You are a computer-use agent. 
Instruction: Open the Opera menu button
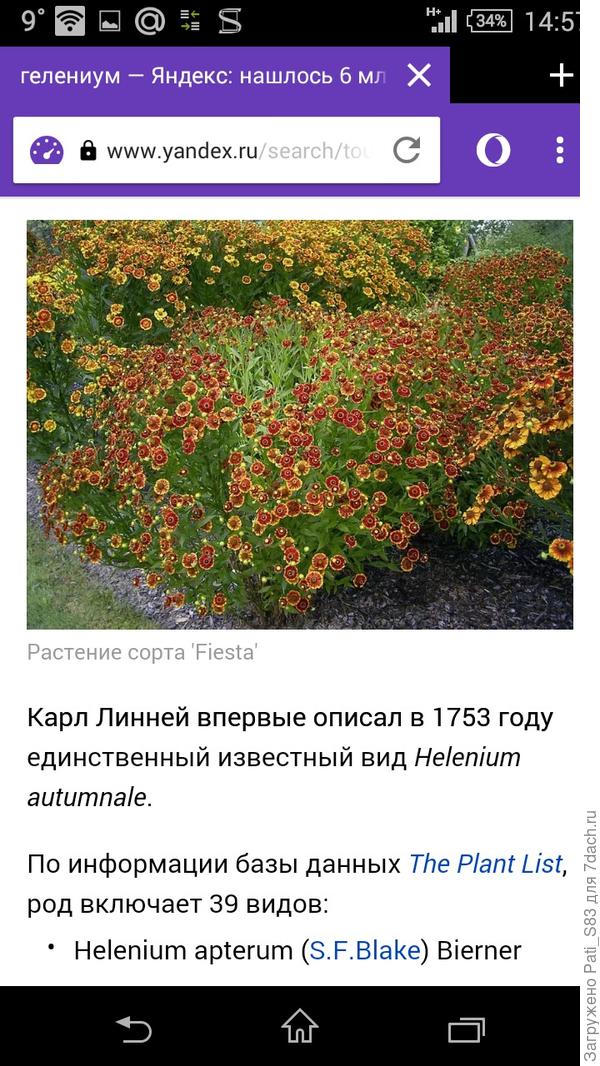coord(492,150)
